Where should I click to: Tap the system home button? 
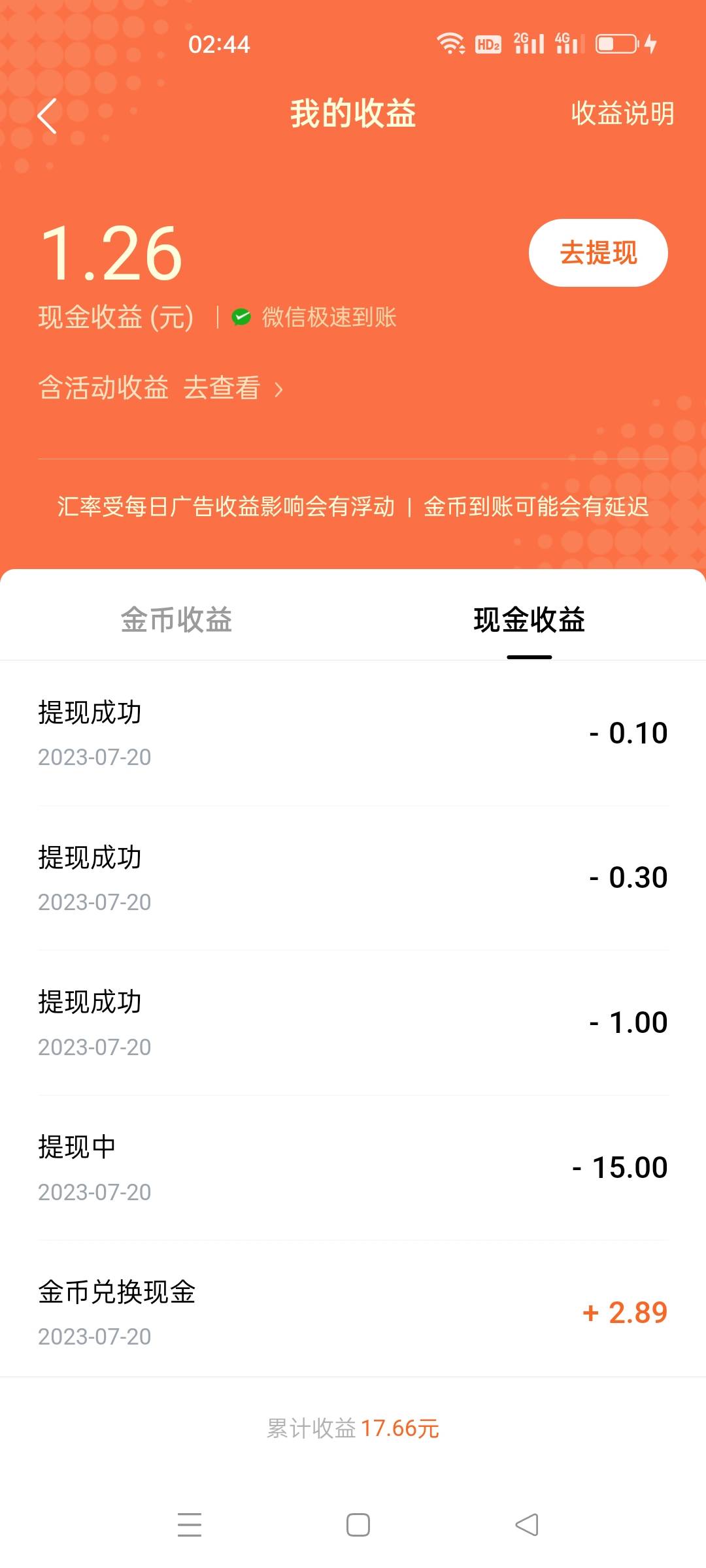(358, 1525)
